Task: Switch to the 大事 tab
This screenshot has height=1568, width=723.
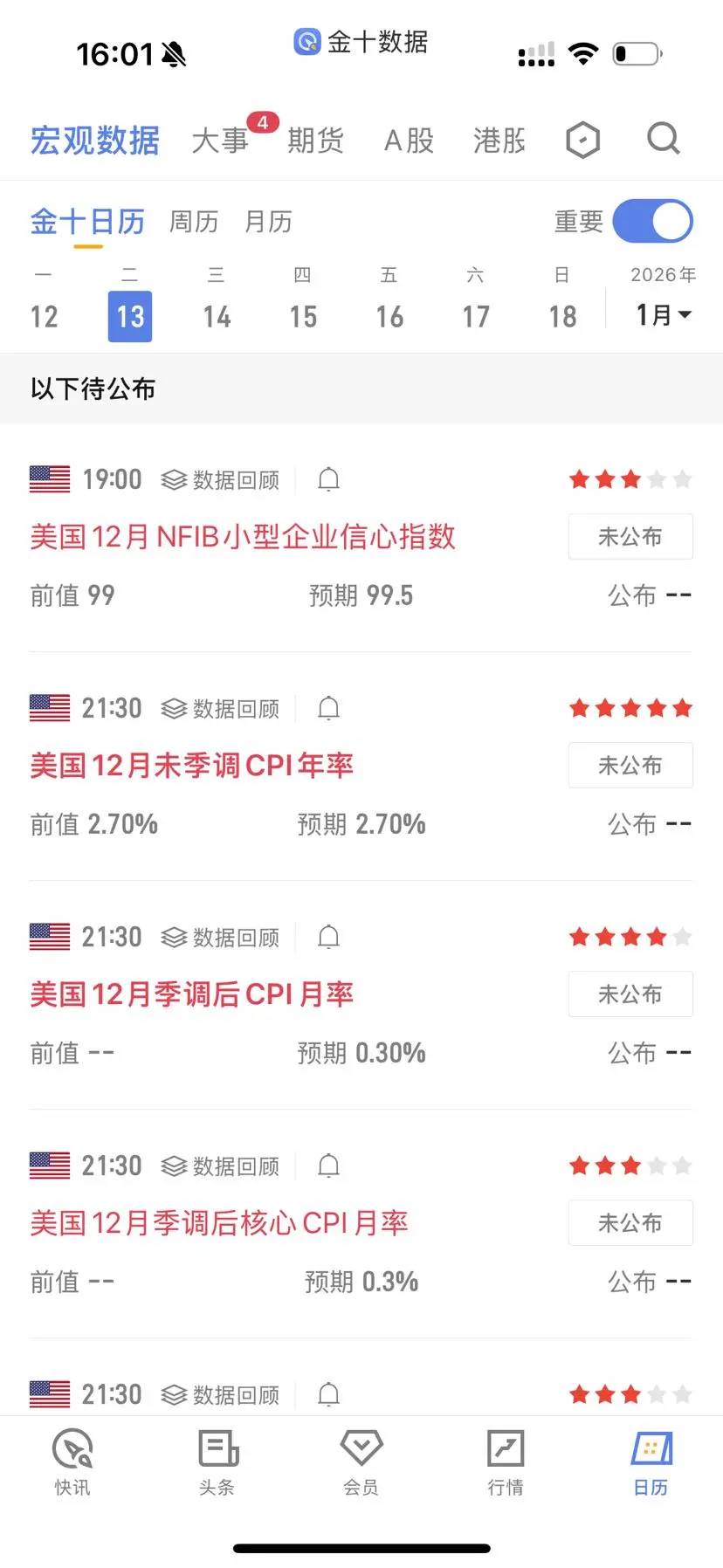Action: [x=220, y=140]
